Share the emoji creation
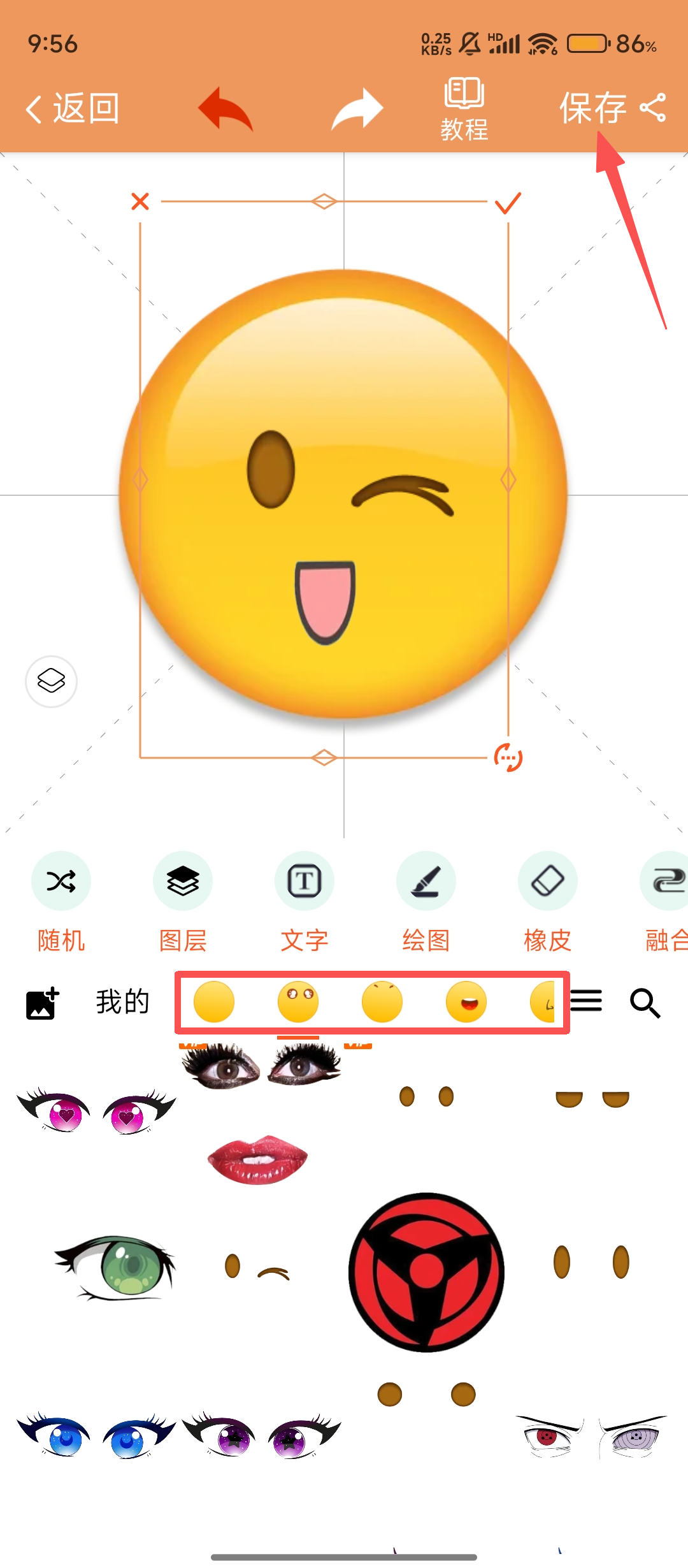Viewport: 688px width, 1568px height. 653,107
